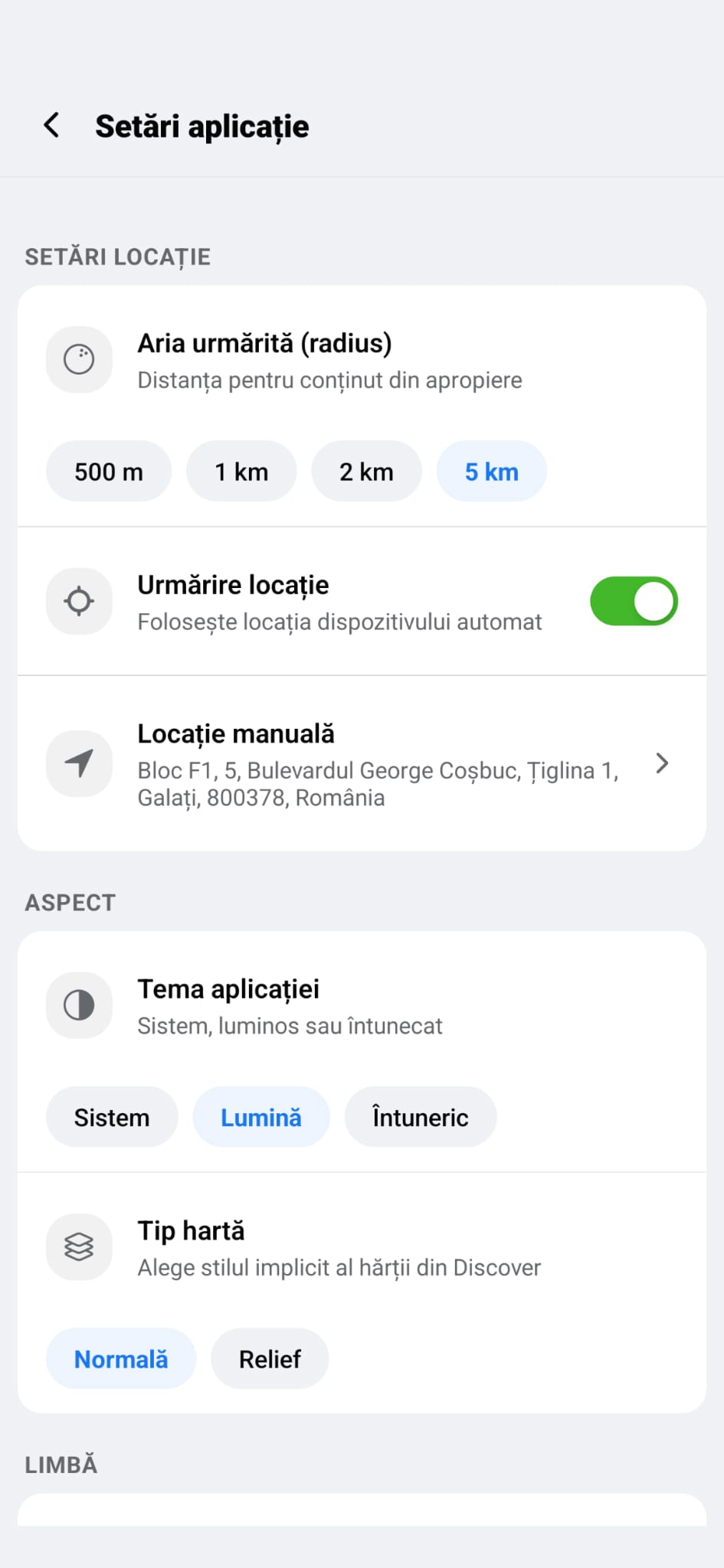This screenshot has height=1568, width=724.
Task: Select the Sistem theme option
Action: click(112, 1117)
